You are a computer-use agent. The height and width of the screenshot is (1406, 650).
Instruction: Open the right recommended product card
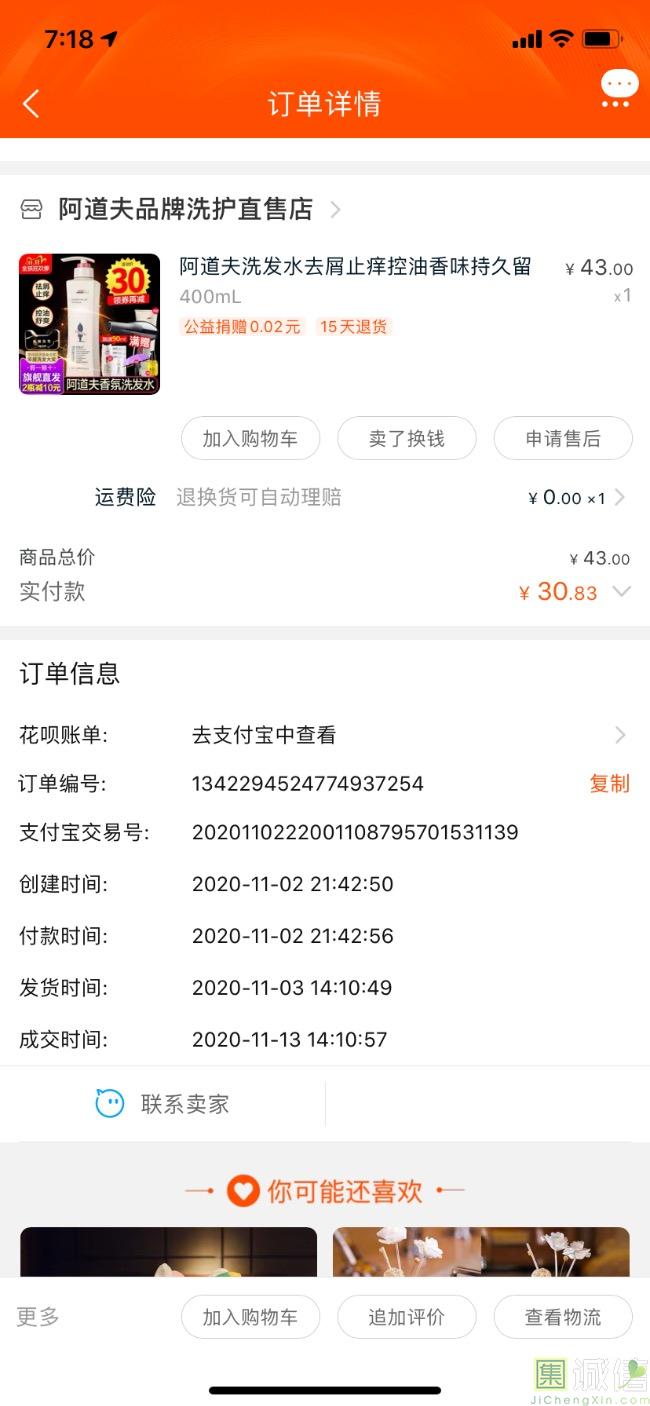coord(481,1252)
